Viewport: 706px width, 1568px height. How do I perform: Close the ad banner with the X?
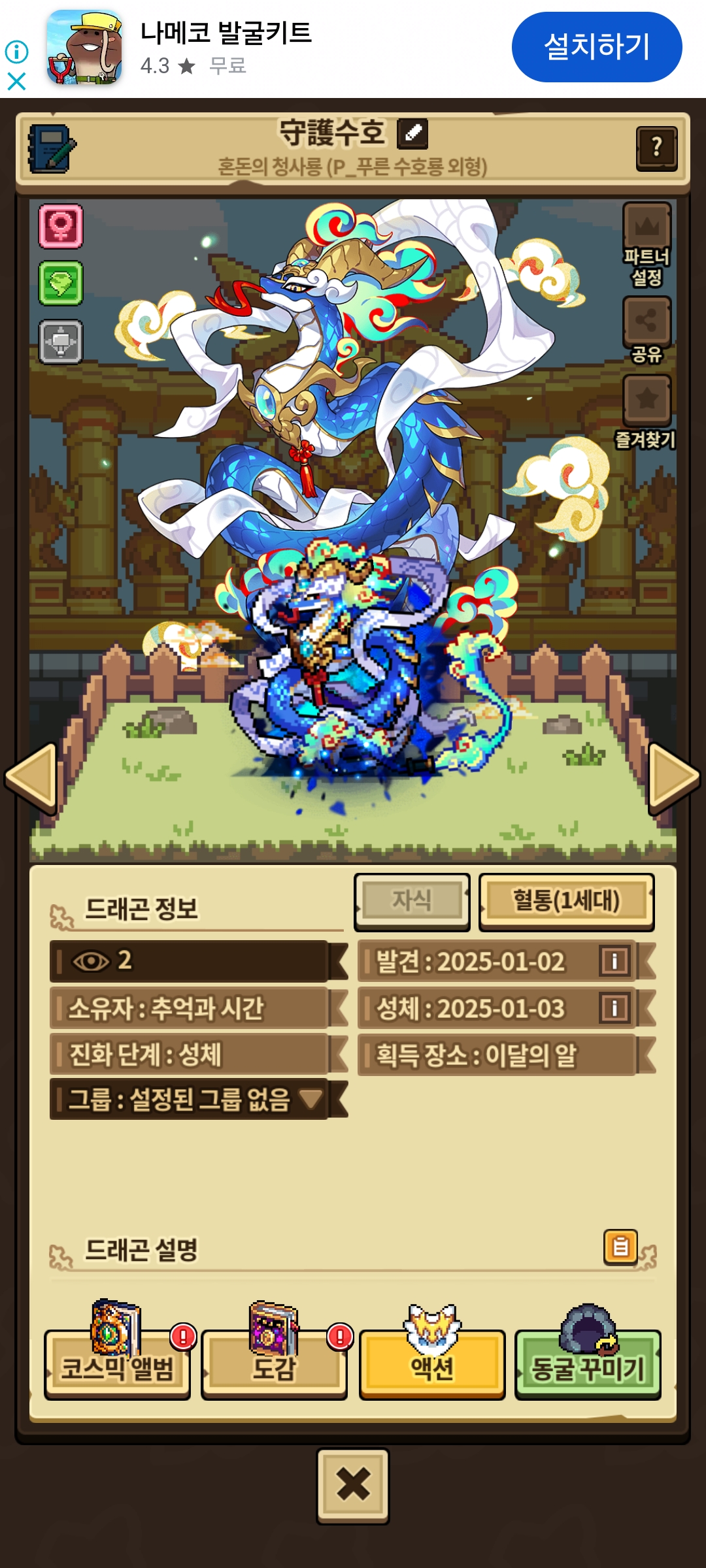[x=16, y=82]
